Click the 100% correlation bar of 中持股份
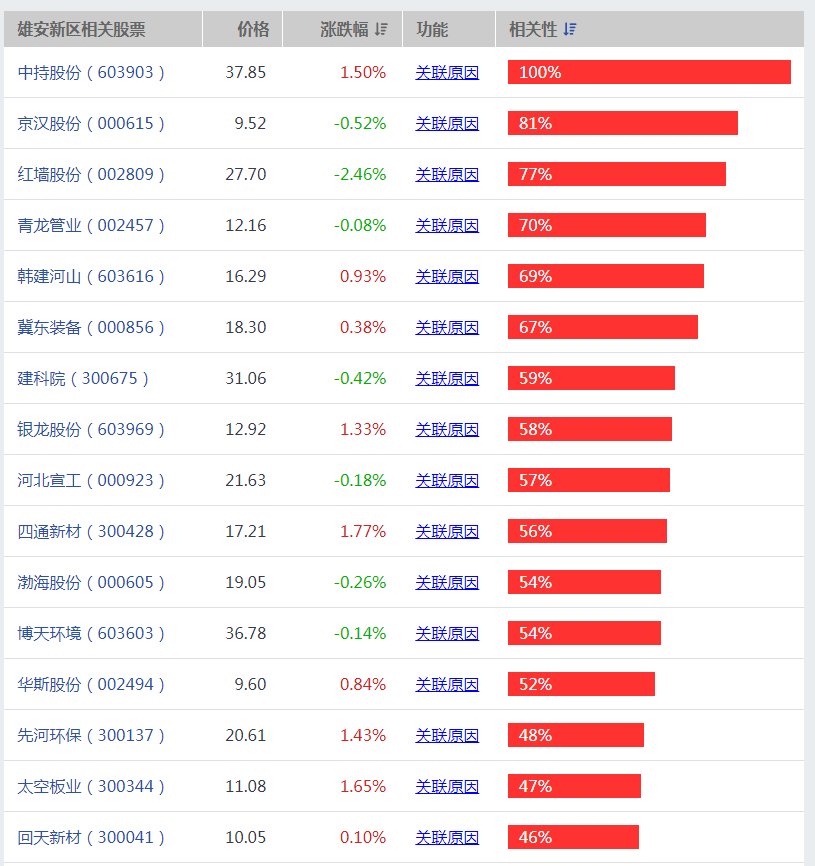The width and height of the screenshot is (815, 866). (650, 71)
